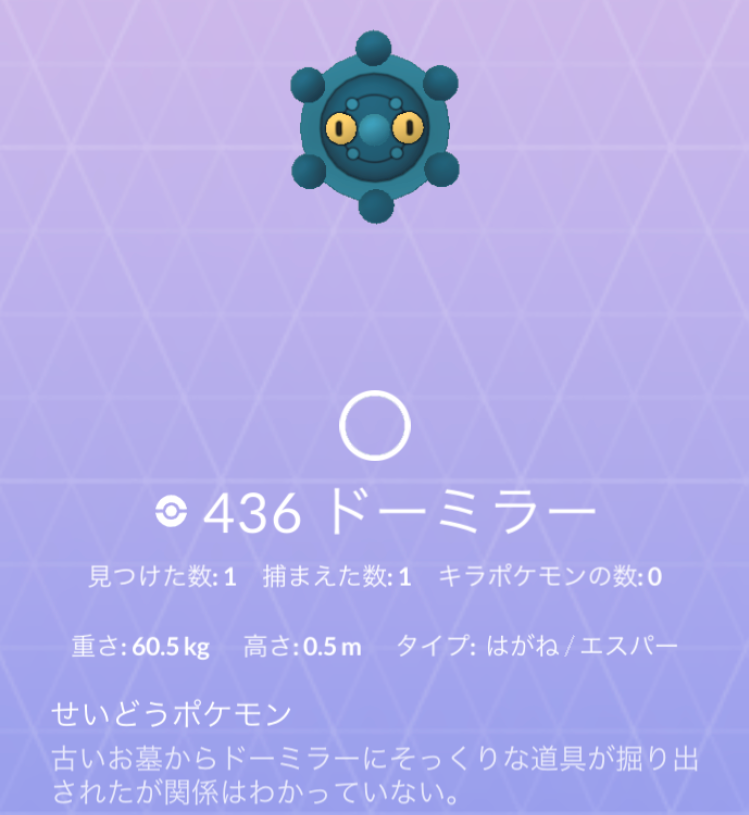Screen dimensions: 749x815
Task: Tap Bronzor's right yellow eye
Action: pos(411,128)
